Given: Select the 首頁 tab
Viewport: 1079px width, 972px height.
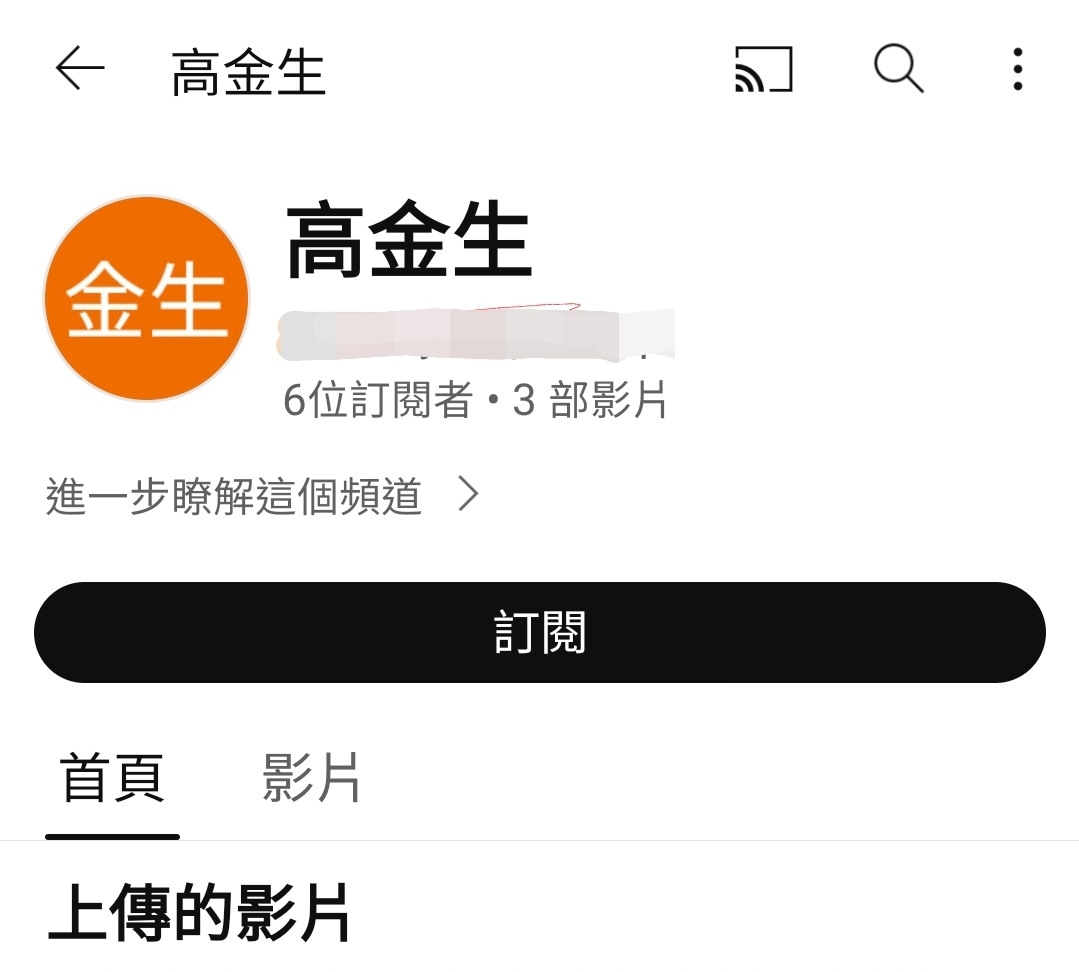Looking at the screenshot, I should [x=112, y=779].
